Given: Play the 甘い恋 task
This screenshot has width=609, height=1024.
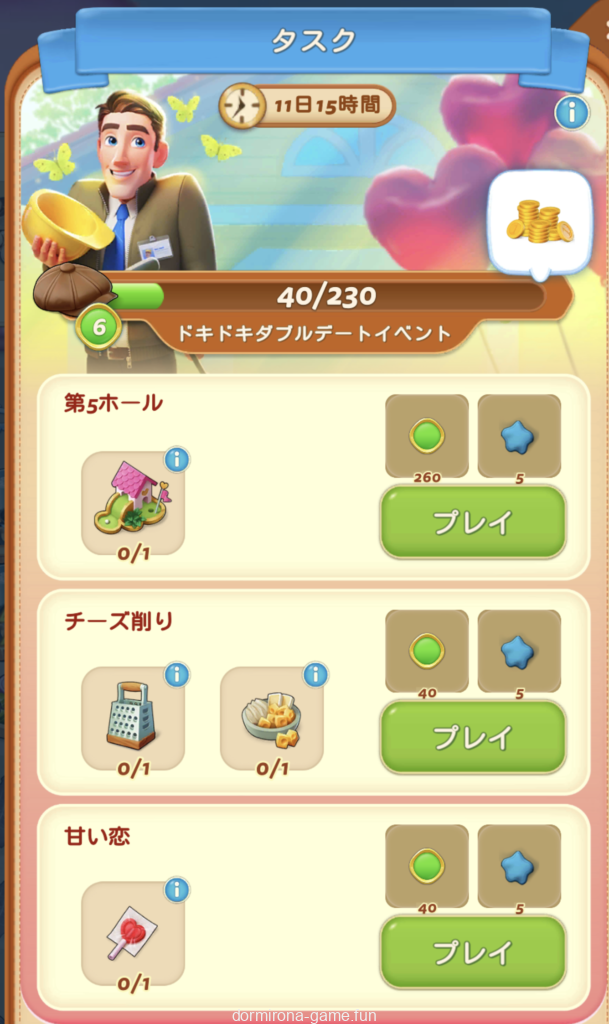Looking at the screenshot, I should click(x=472, y=951).
